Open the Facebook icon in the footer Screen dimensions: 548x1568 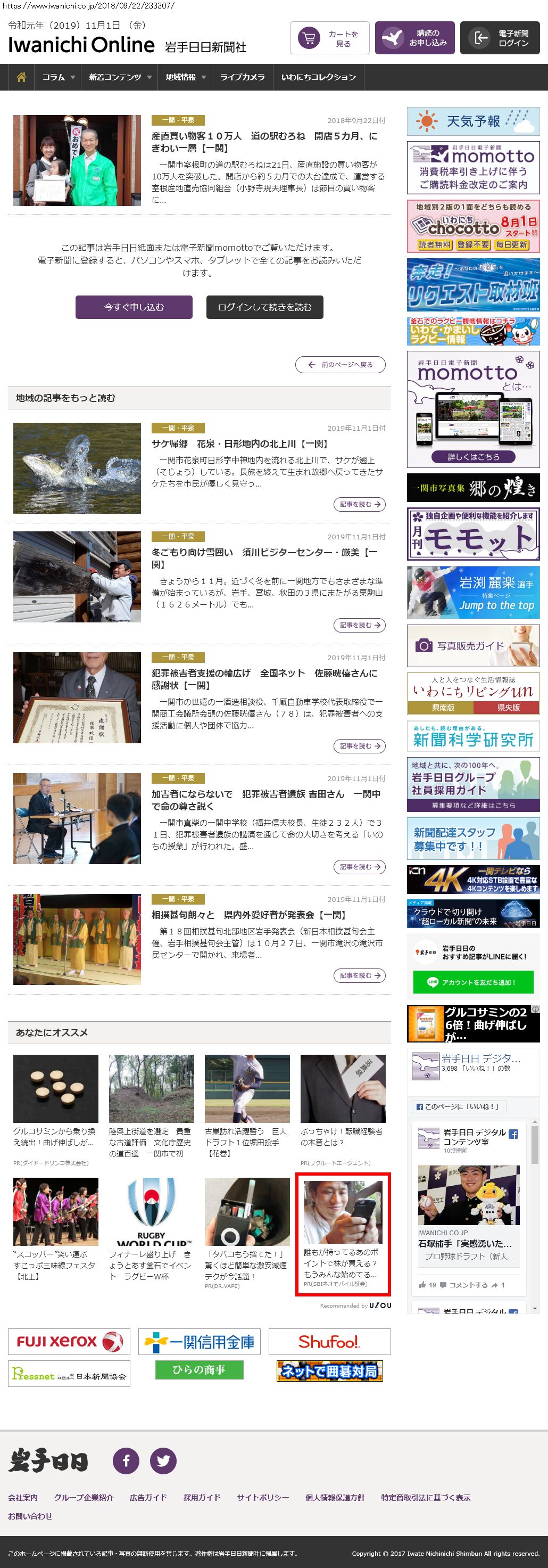click(x=126, y=1460)
